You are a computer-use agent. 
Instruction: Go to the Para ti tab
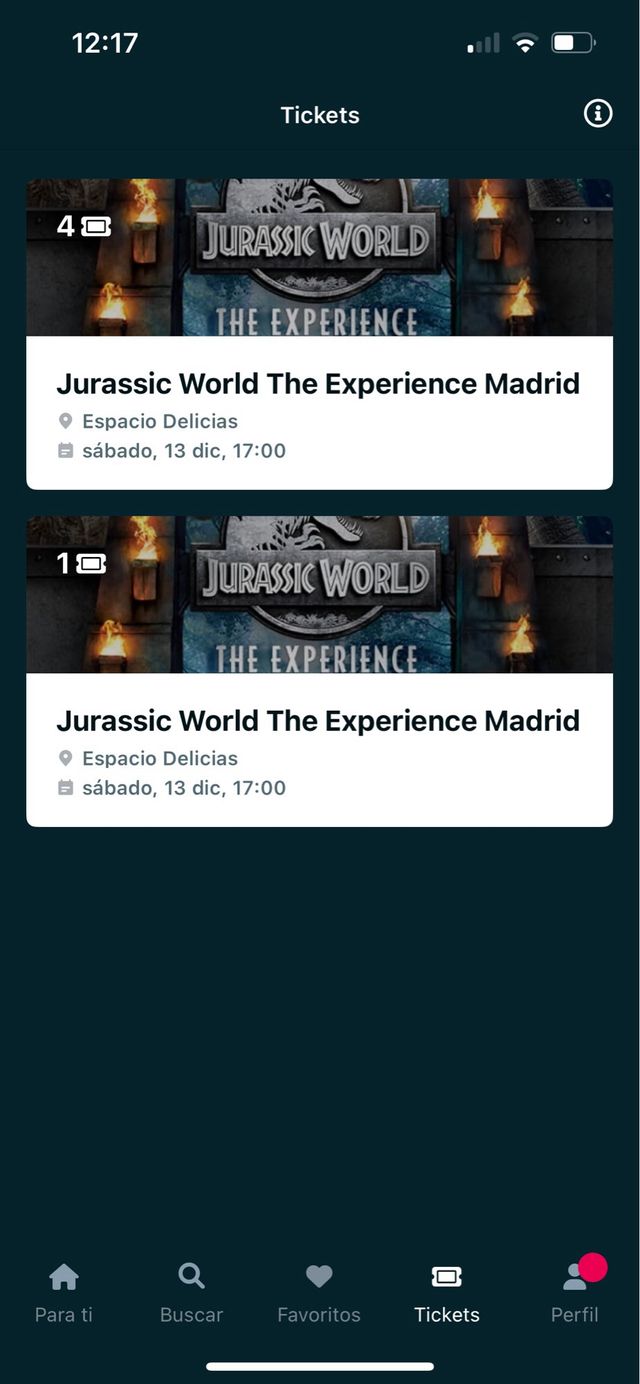click(64, 1292)
